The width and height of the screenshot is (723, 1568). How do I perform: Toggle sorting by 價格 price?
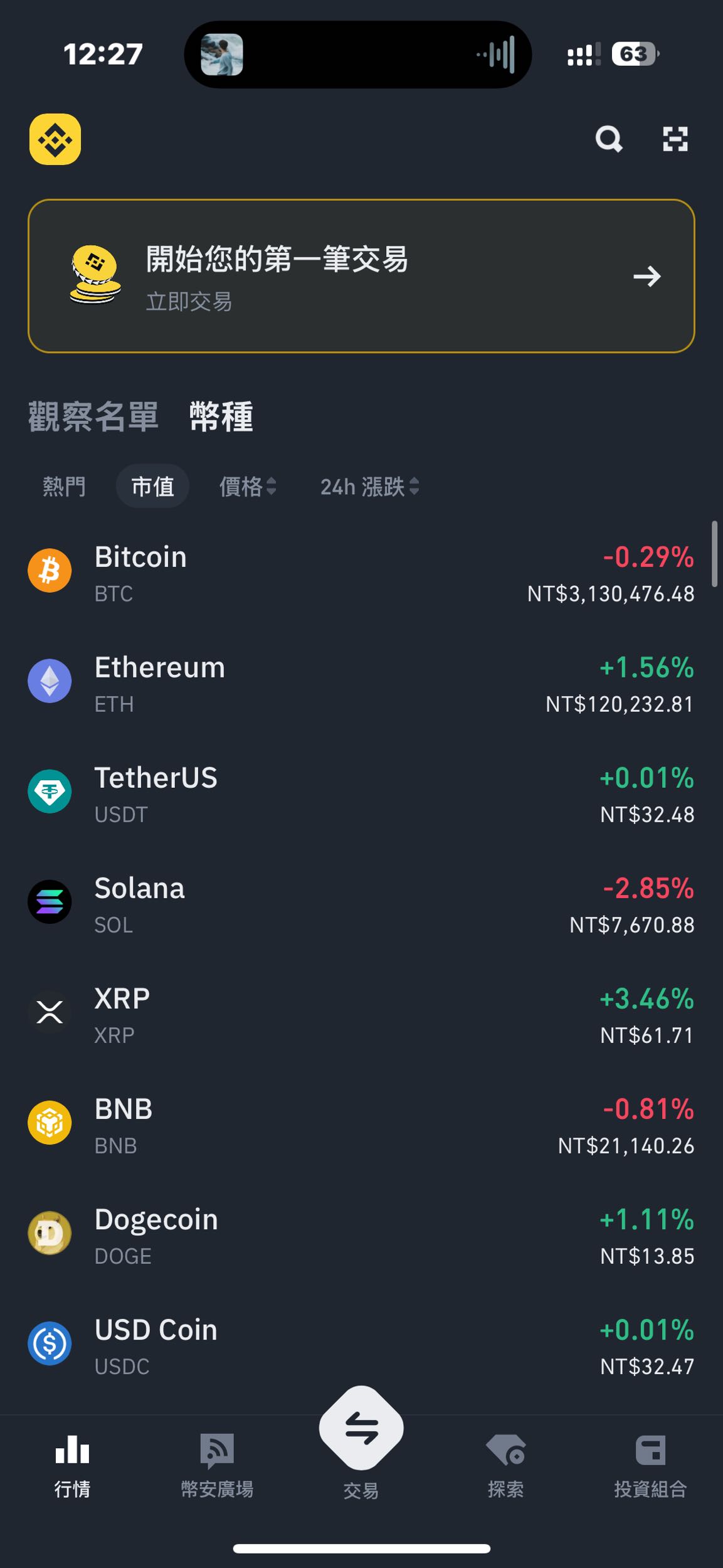click(248, 486)
